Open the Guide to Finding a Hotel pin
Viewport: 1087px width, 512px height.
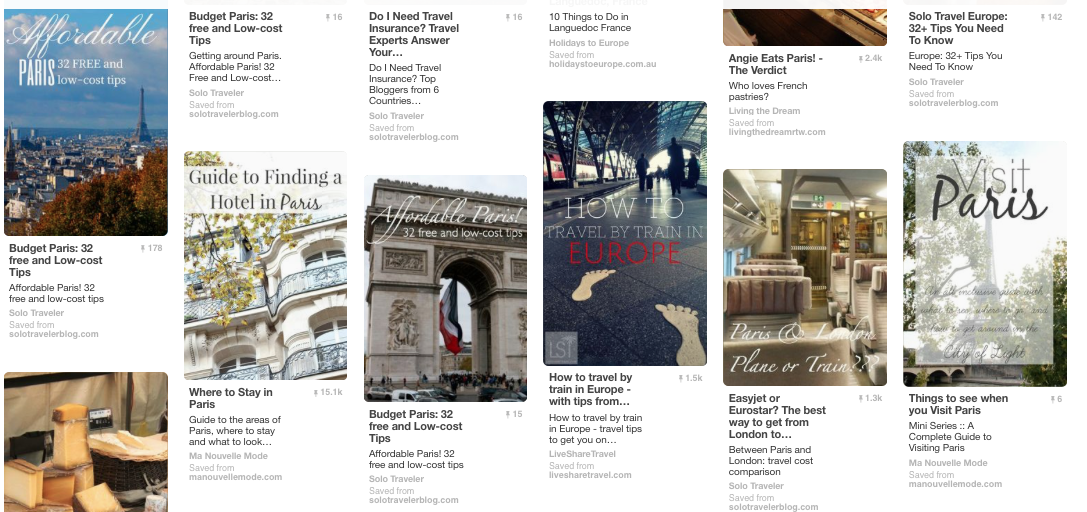coord(265,265)
